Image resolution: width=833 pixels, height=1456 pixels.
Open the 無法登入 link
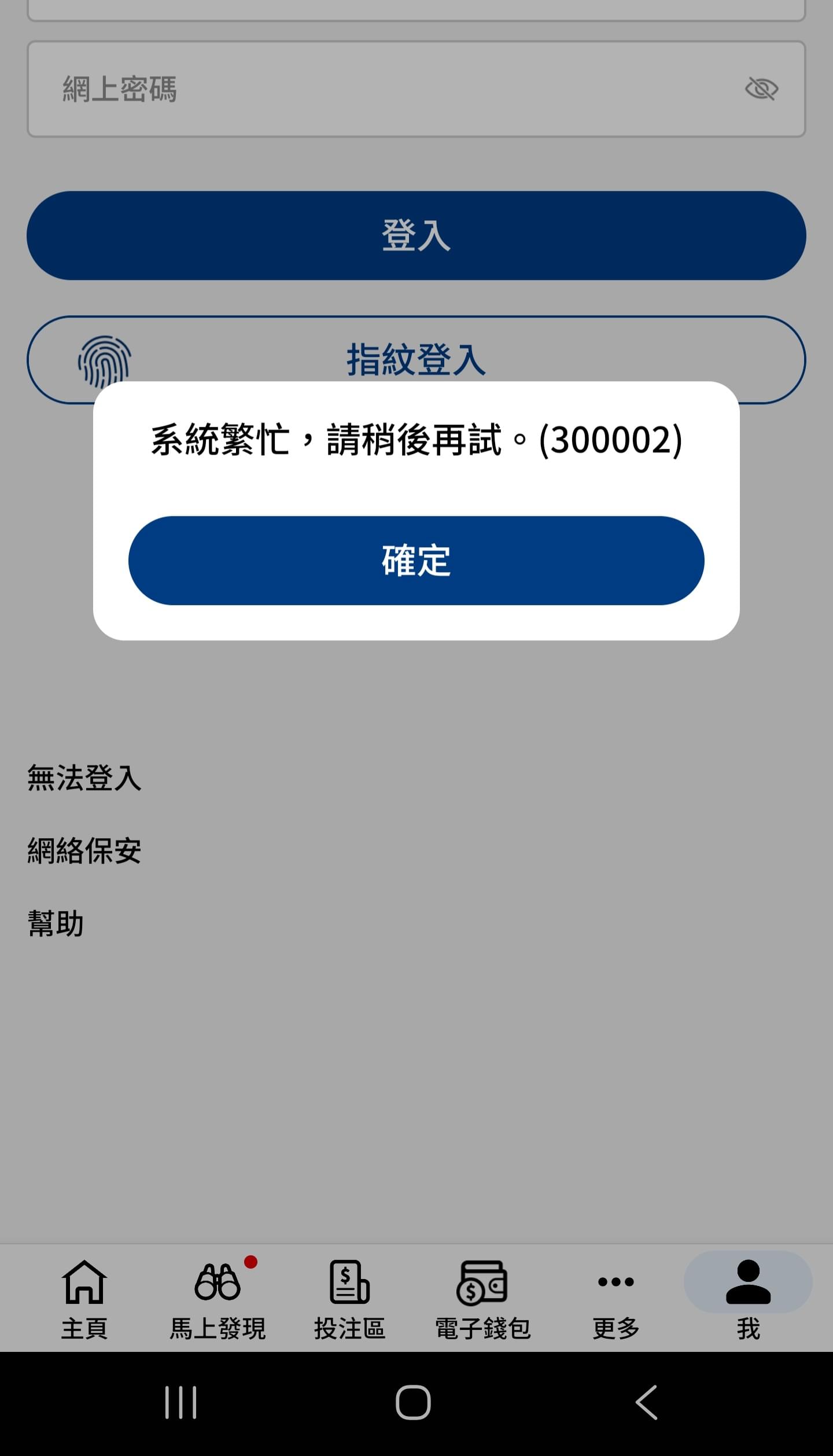click(84, 778)
